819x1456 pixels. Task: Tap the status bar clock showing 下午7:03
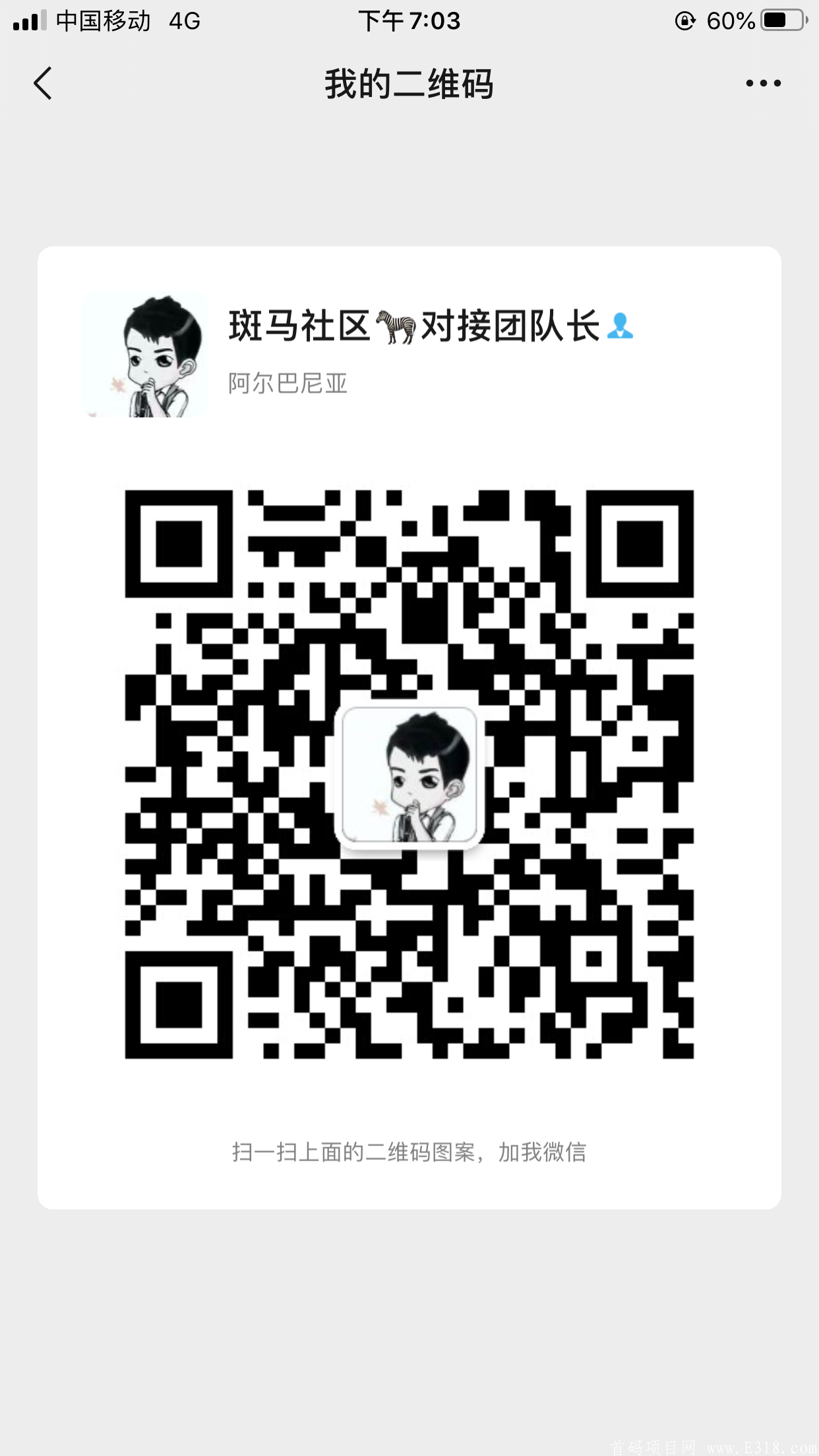coord(409,20)
